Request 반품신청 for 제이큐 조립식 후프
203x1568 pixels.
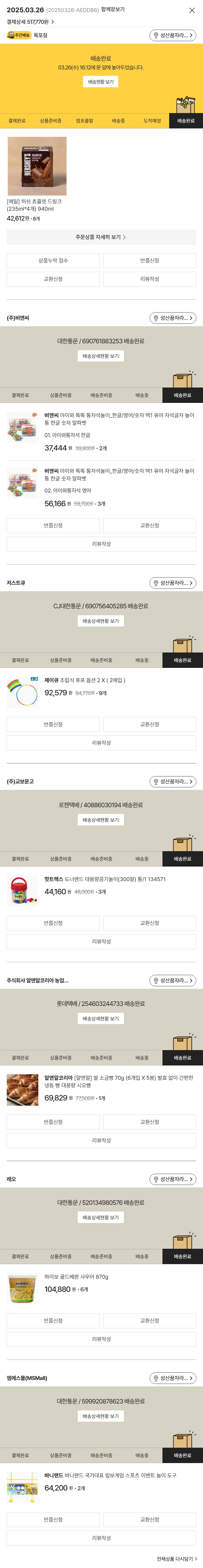point(53,724)
